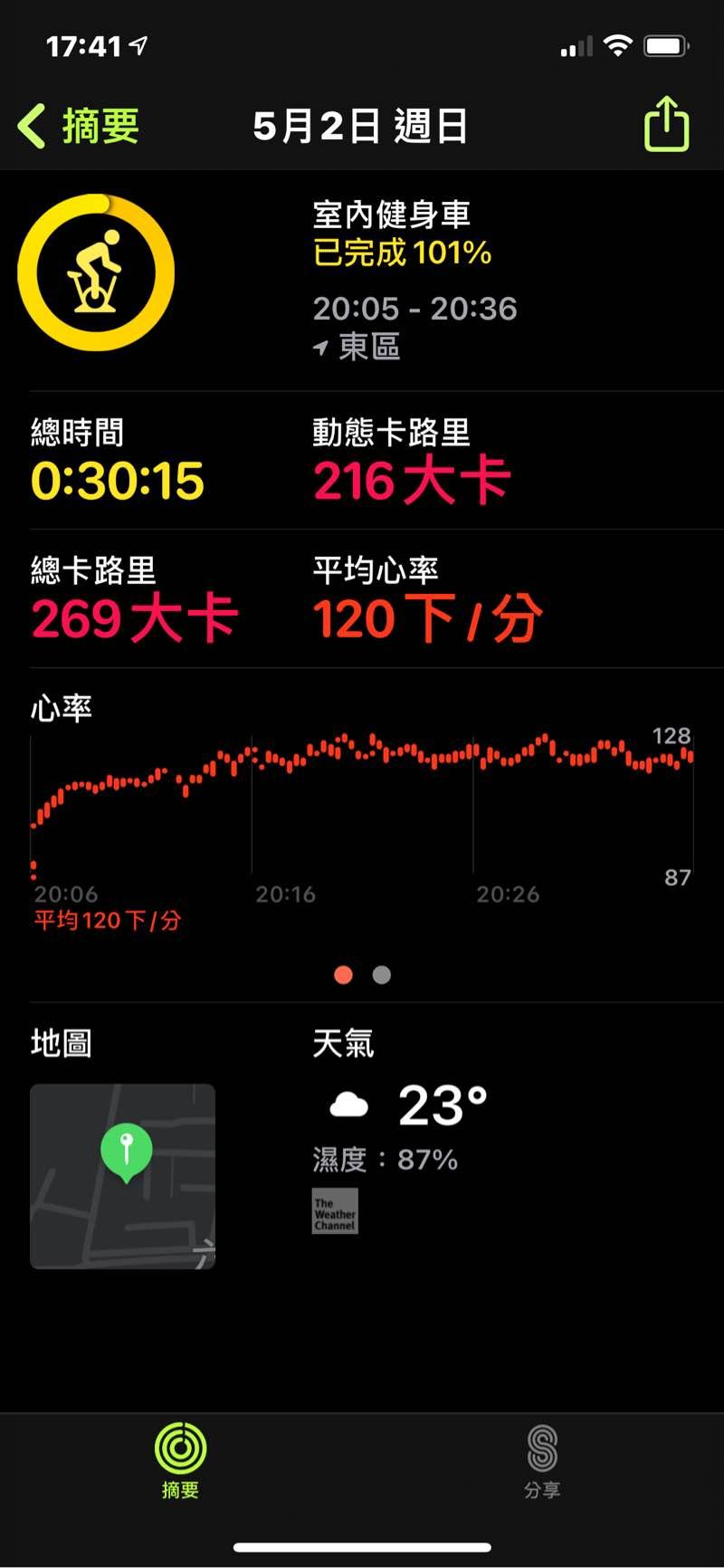Go back to 摘要 summary
The width and height of the screenshot is (724, 1568).
(79, 126)
